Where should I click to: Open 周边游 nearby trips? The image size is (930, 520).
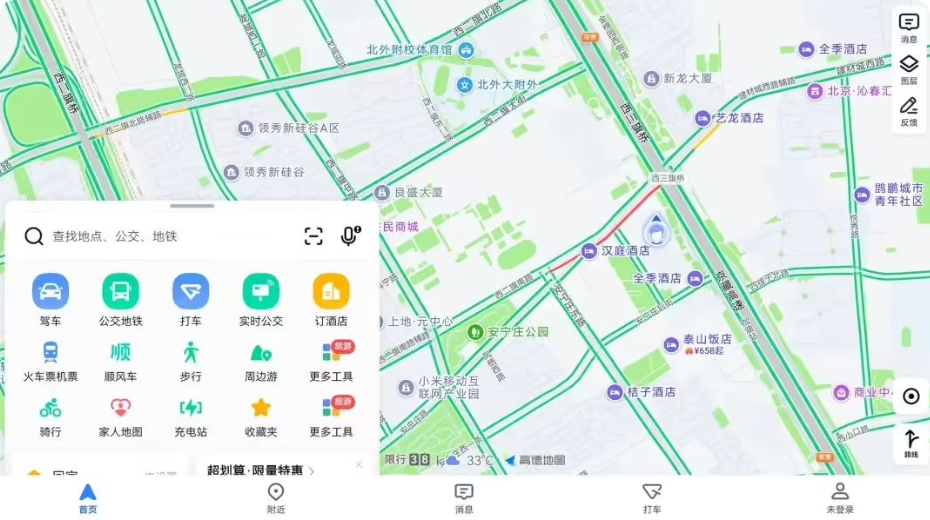[x=261, y=361]
